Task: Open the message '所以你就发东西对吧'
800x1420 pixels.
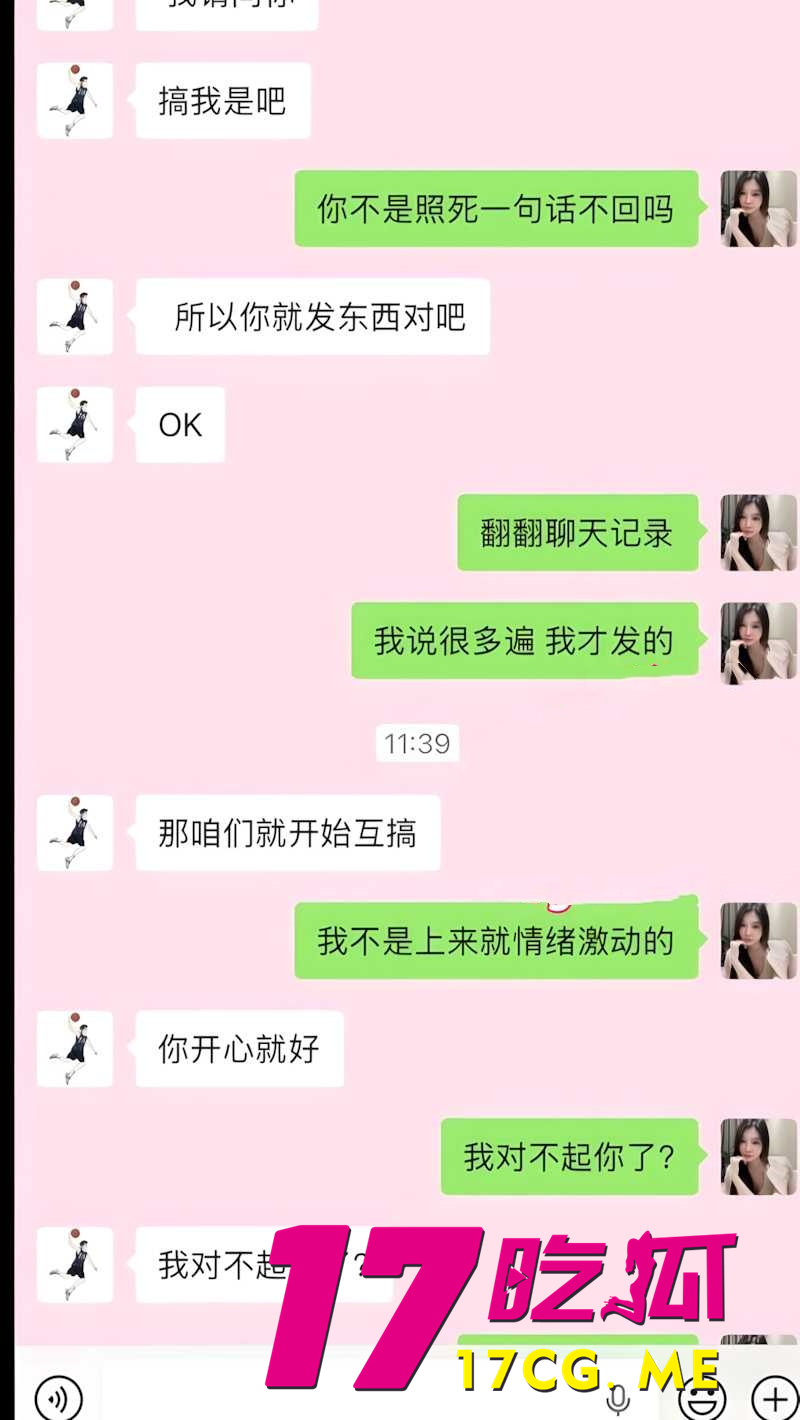Action: coord(312,317)
